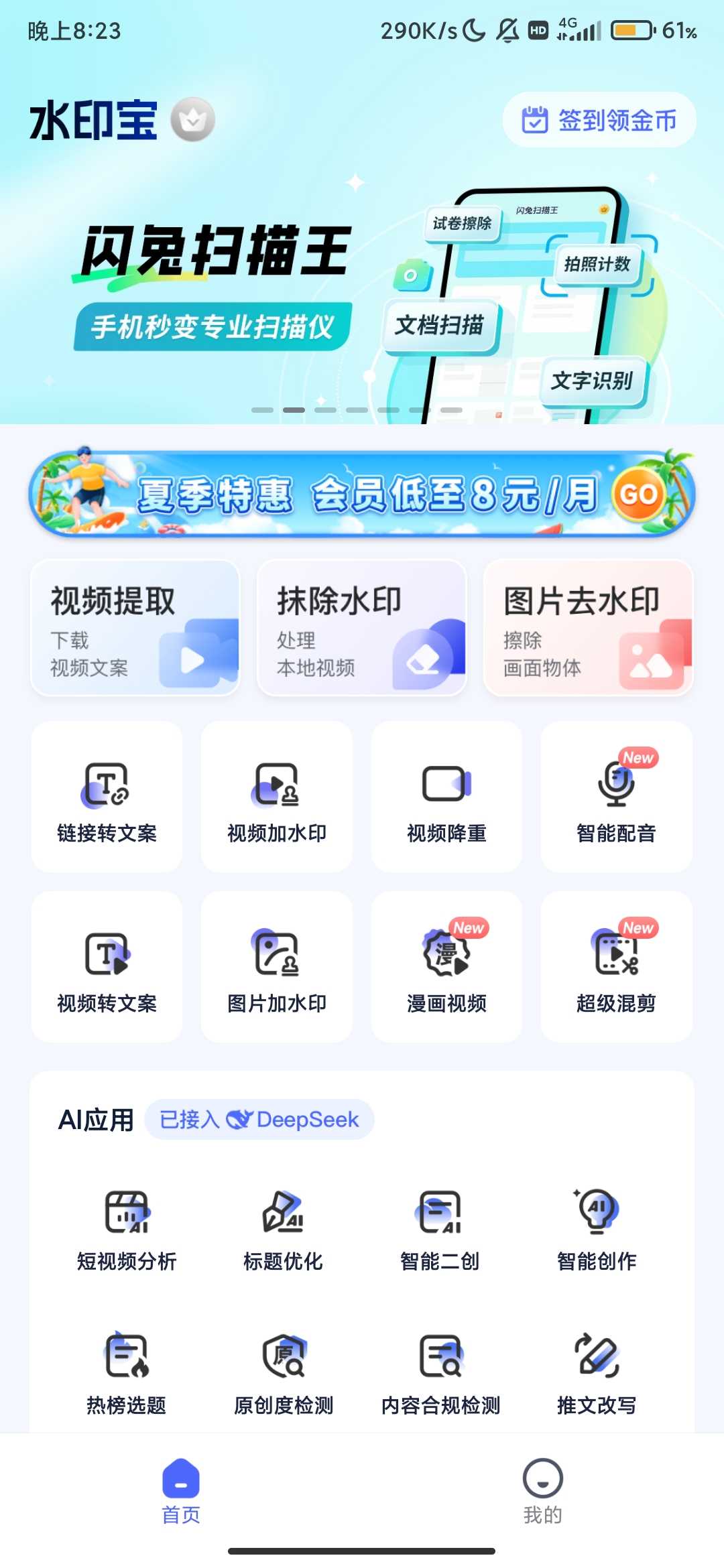Open the 图片去水印 card

click(588, 628)
